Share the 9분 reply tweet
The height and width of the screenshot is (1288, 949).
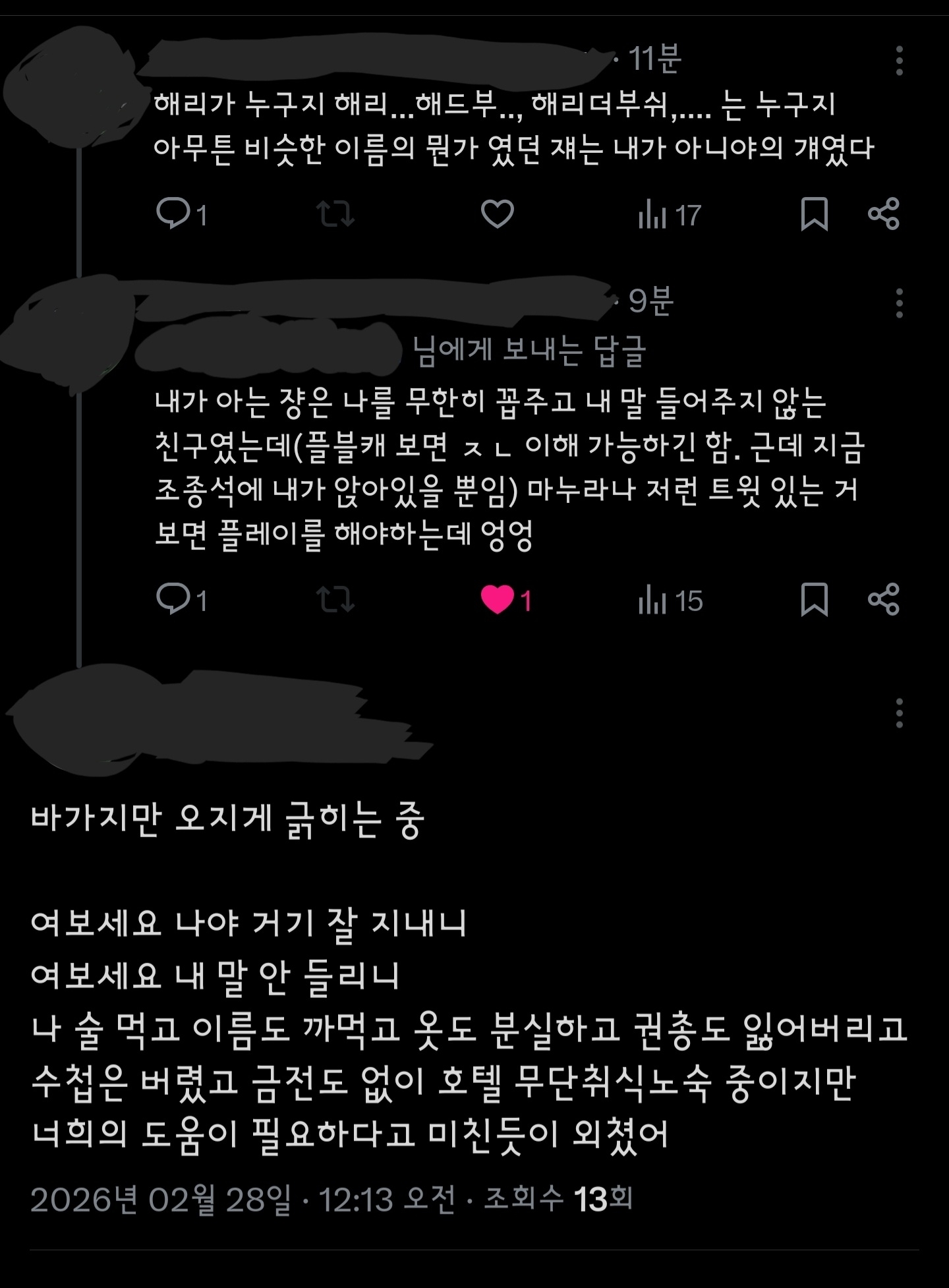(x=884, y=600)
